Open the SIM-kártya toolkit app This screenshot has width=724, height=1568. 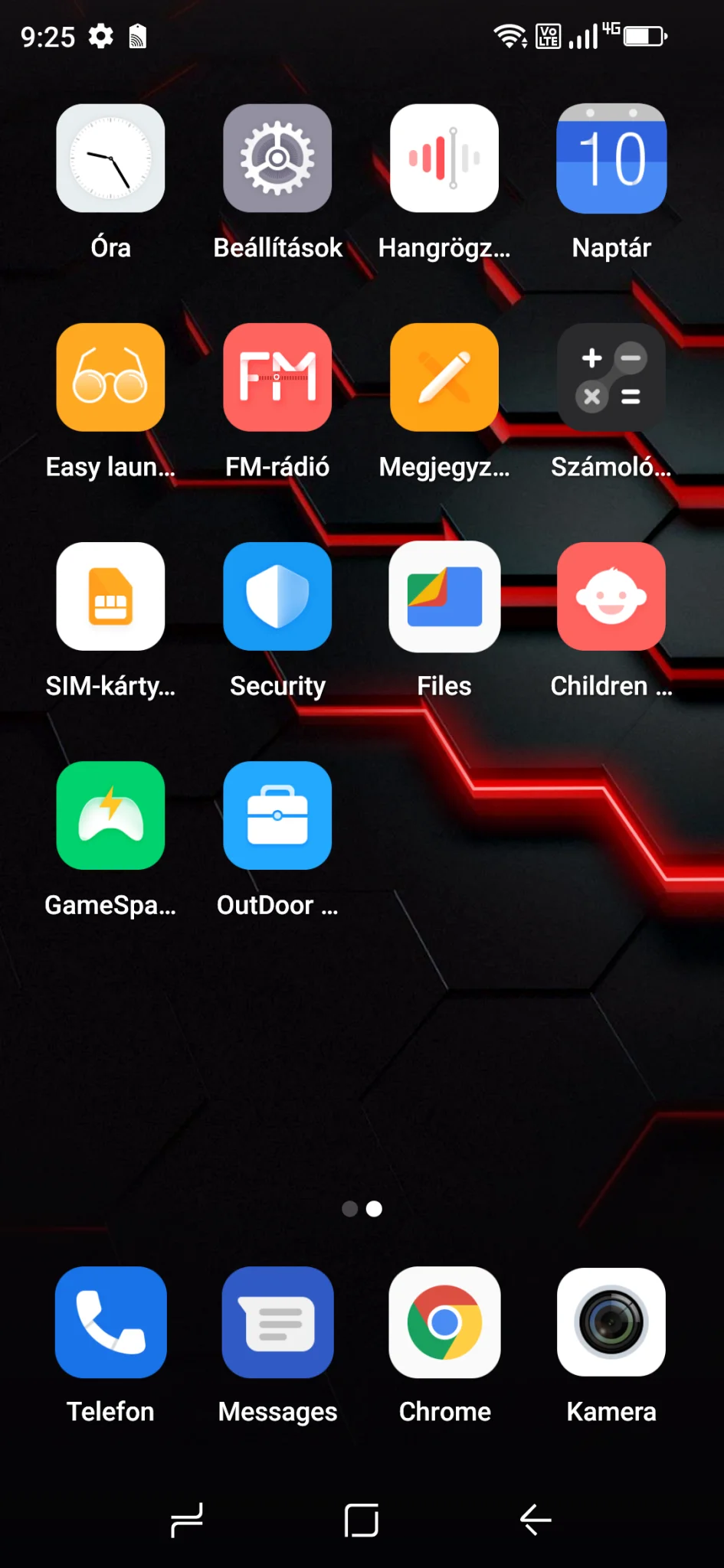pyautogui.click(x=110, y=596)
